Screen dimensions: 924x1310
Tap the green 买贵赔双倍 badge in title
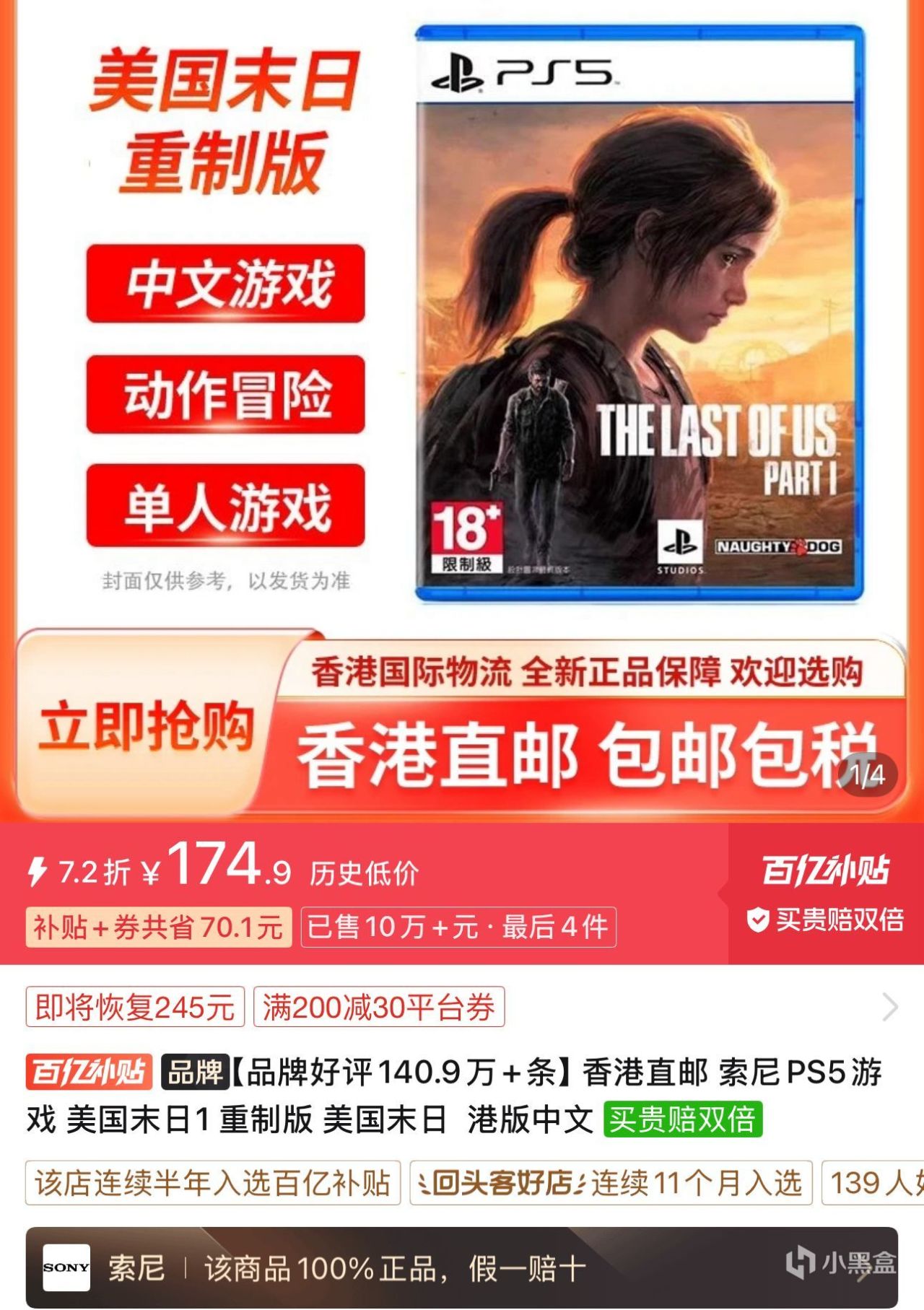pyautogui.click(x=682, y=1119)
